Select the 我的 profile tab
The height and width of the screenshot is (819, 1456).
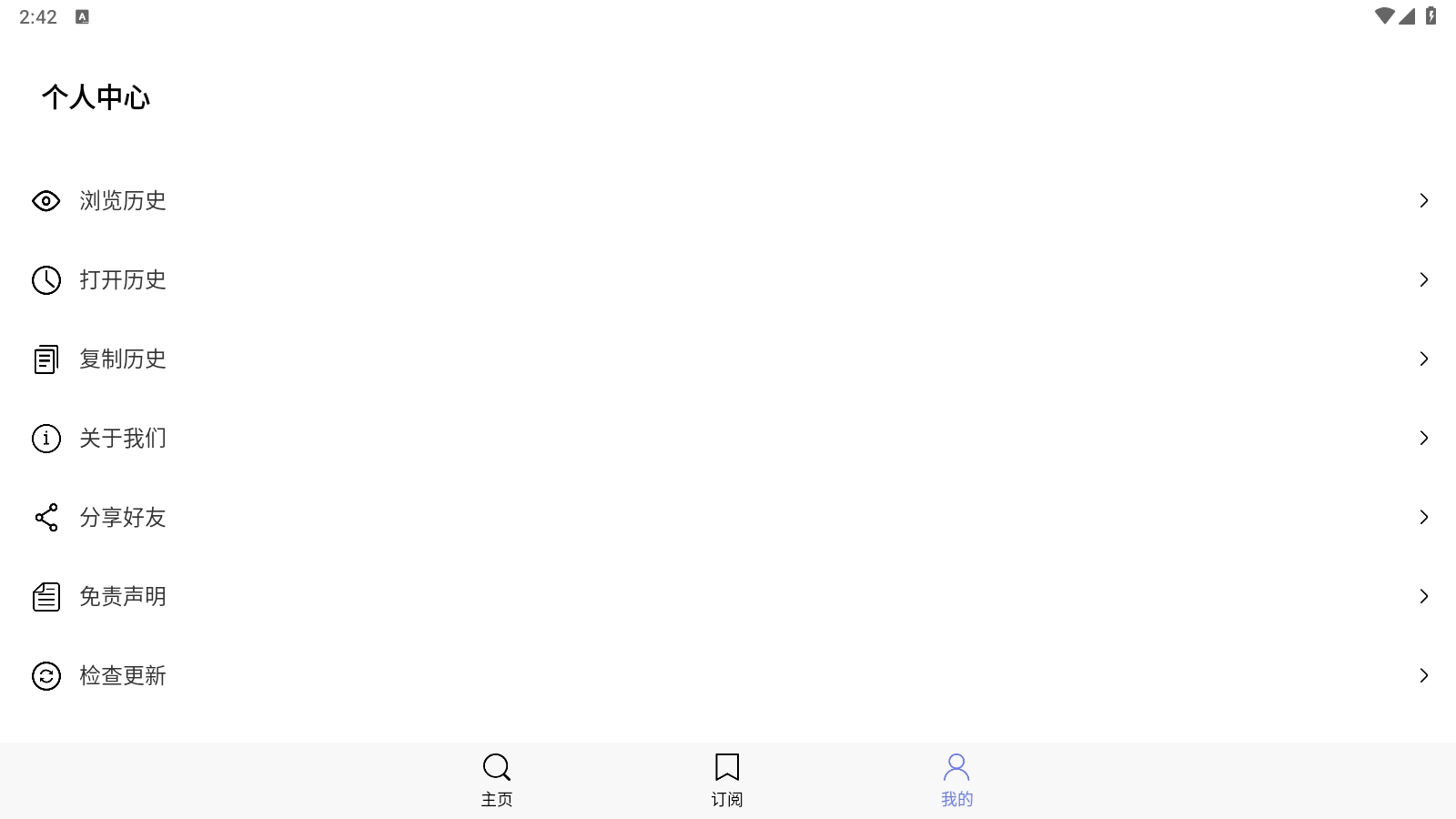tap(956, 780)
